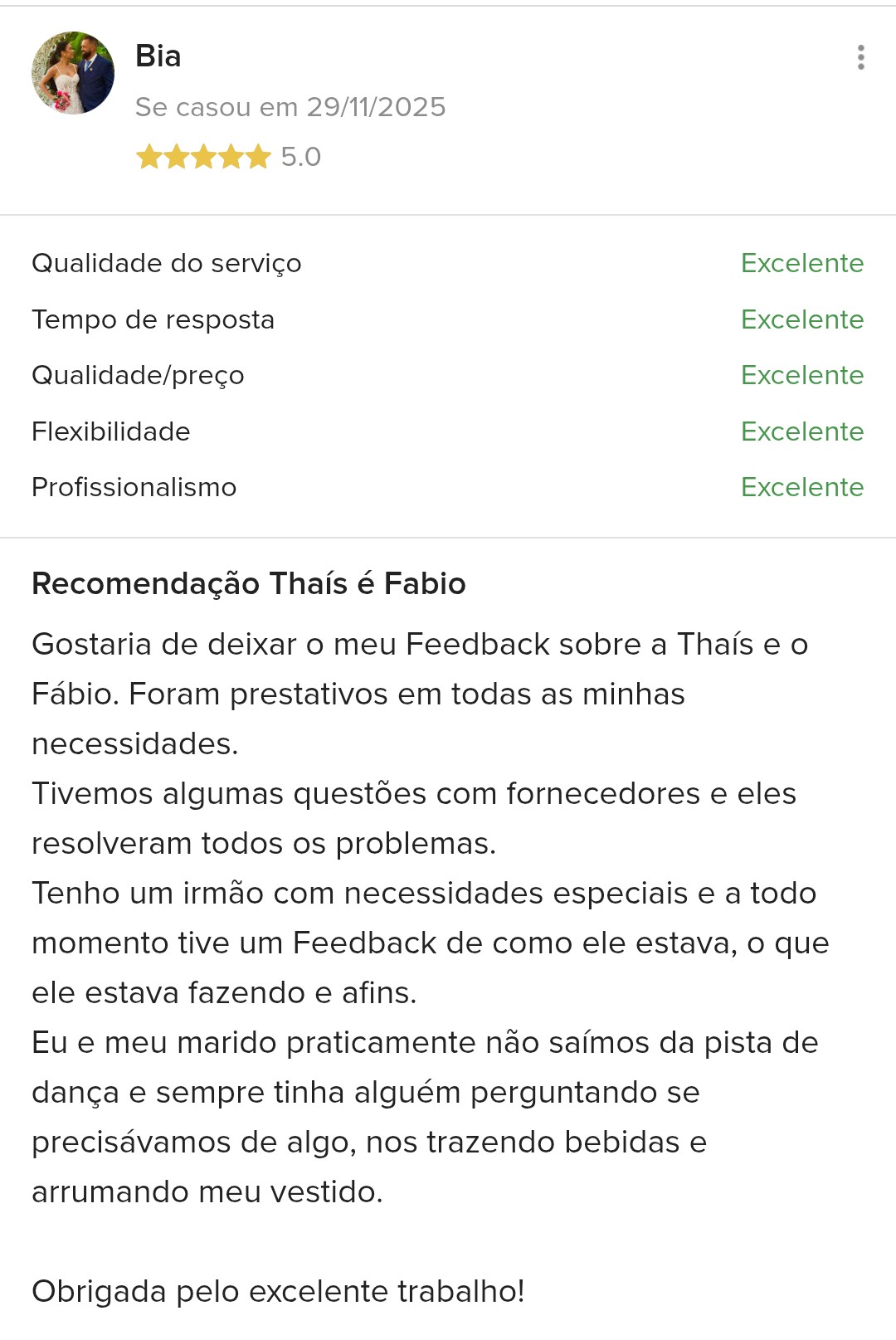This screenshot has width=896, height=1340.
Task: Click the Excelente label for Flexibilidade
Action: 801,431
